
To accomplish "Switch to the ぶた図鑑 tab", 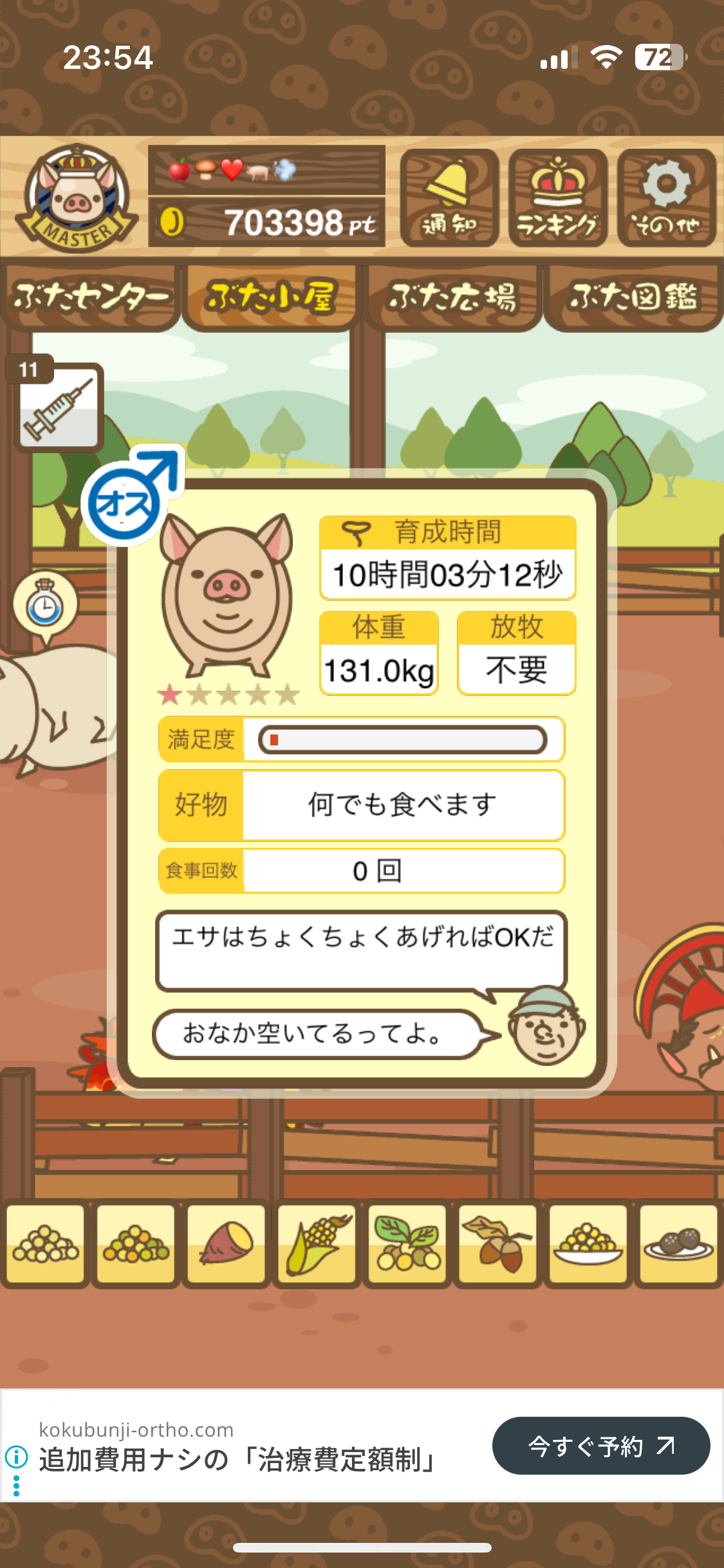I will point(633,297).
